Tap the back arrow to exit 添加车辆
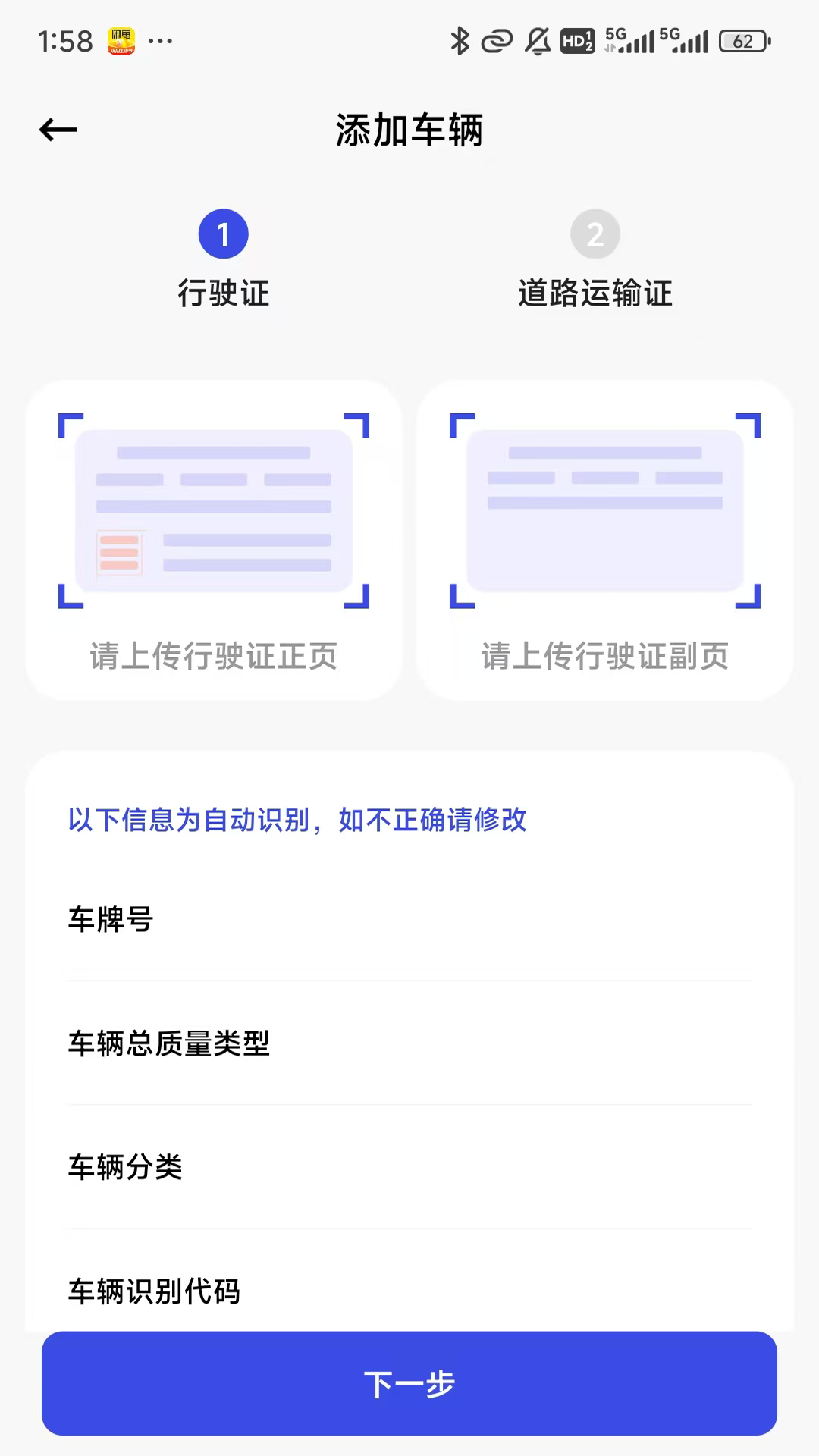The image size is (819, 1456). [58, 129]
